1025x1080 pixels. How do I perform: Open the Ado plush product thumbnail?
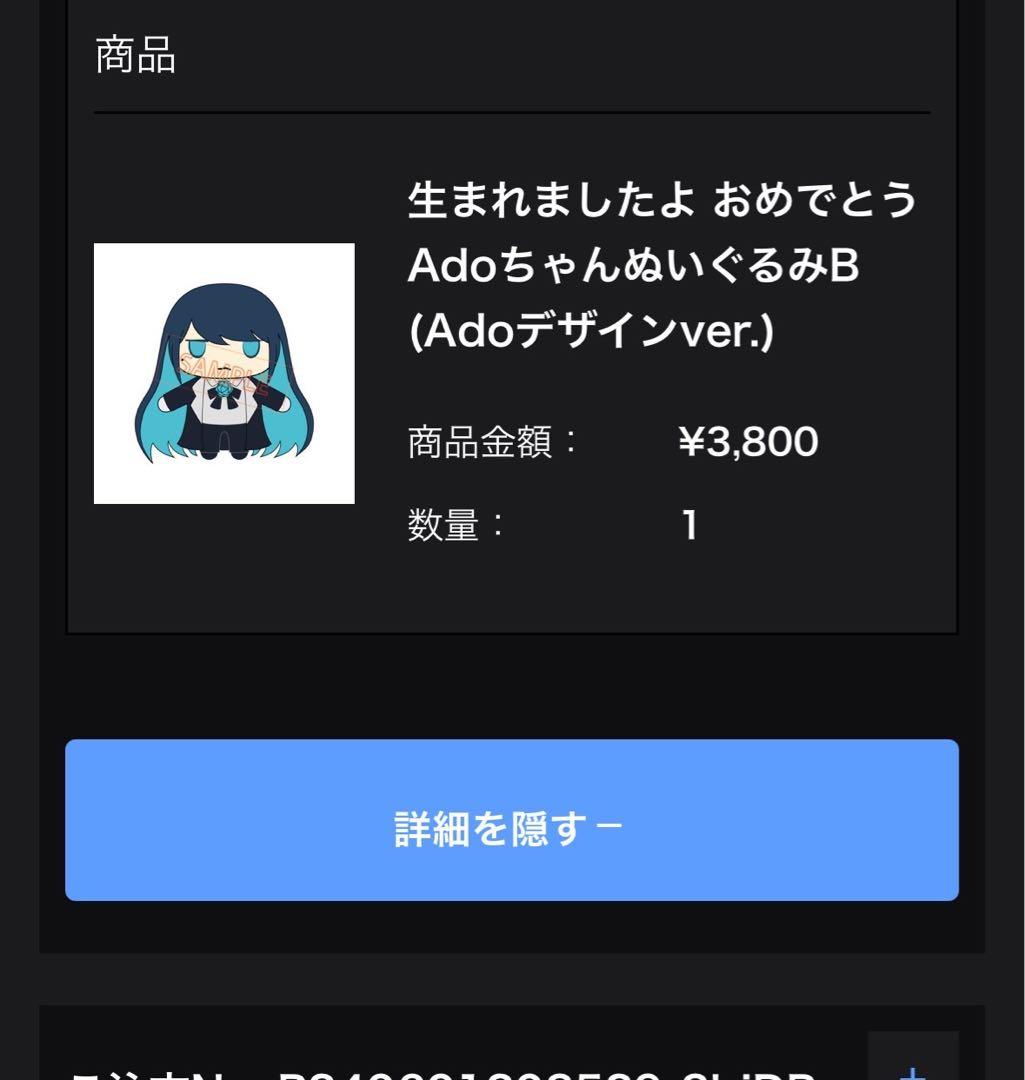point(224,373)
